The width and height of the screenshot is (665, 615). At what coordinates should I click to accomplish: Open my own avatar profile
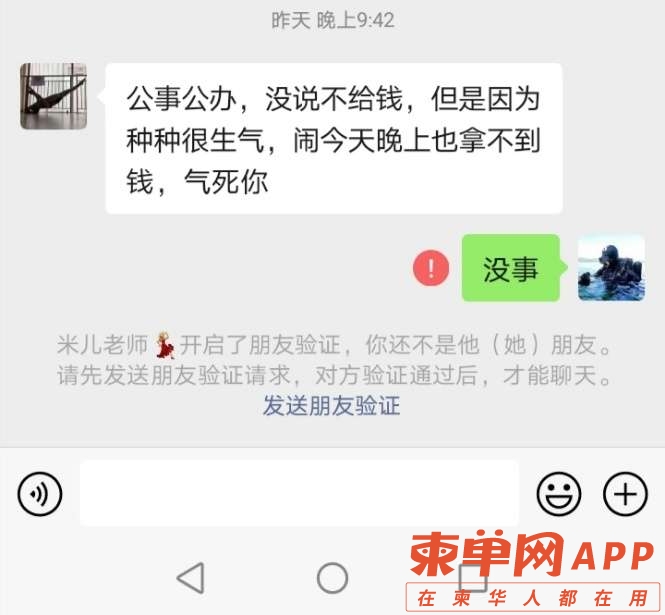[x=611, y=268]
